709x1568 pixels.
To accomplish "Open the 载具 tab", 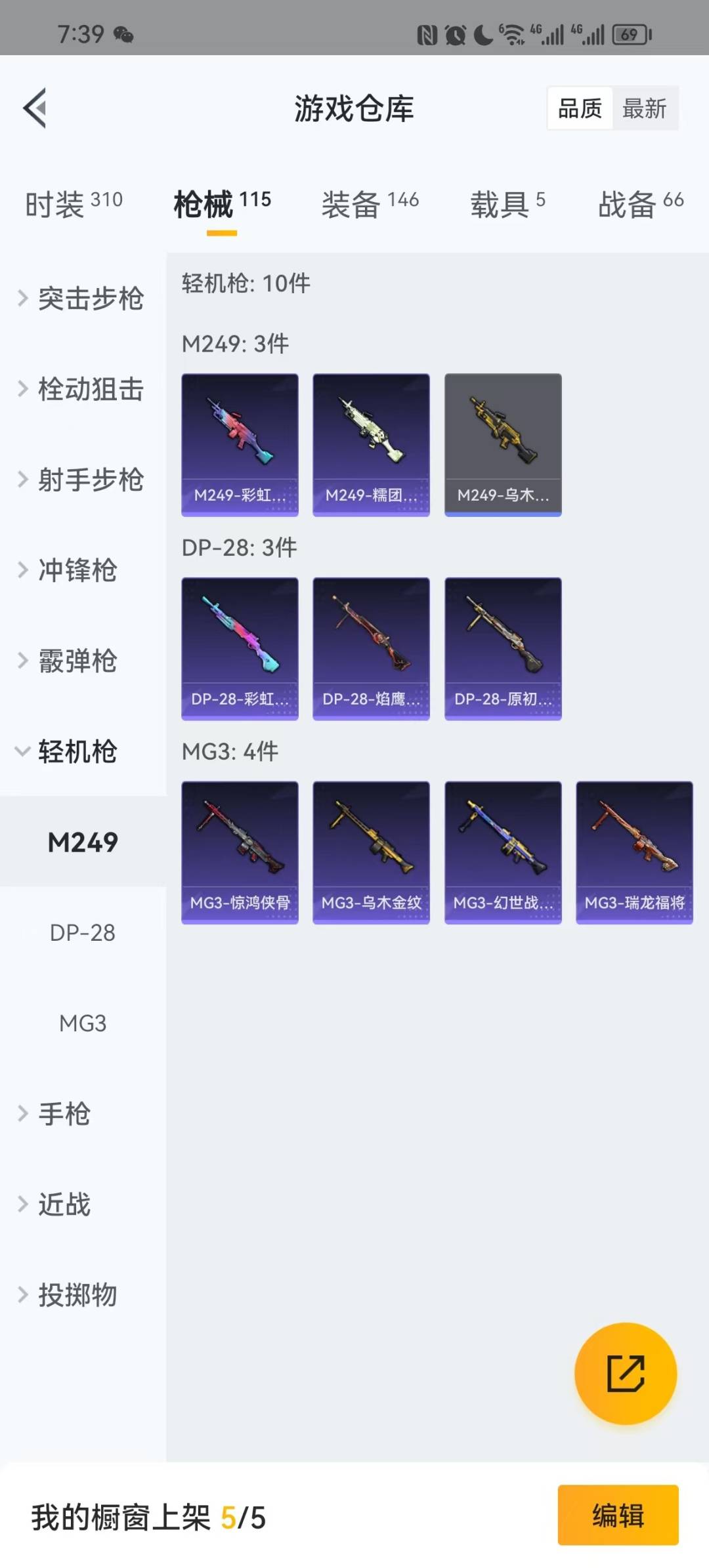I will [x=507, y=204].
